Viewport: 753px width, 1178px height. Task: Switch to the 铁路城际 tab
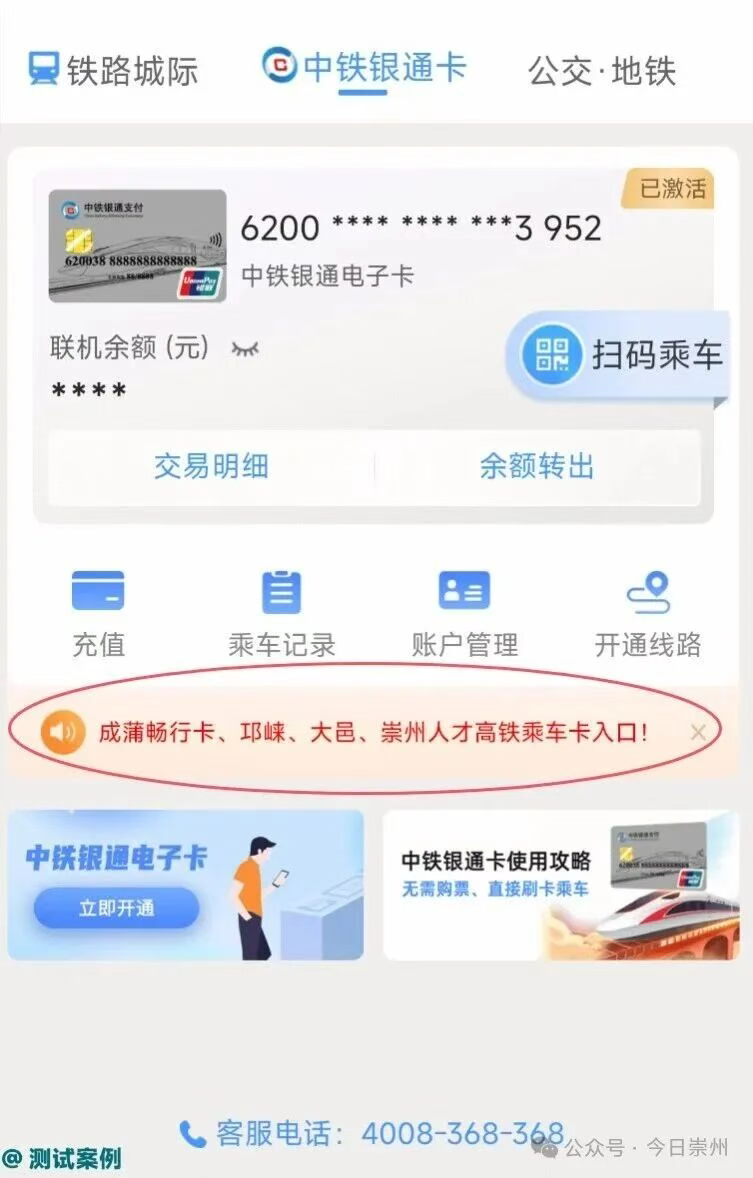(x=112, y=70)
